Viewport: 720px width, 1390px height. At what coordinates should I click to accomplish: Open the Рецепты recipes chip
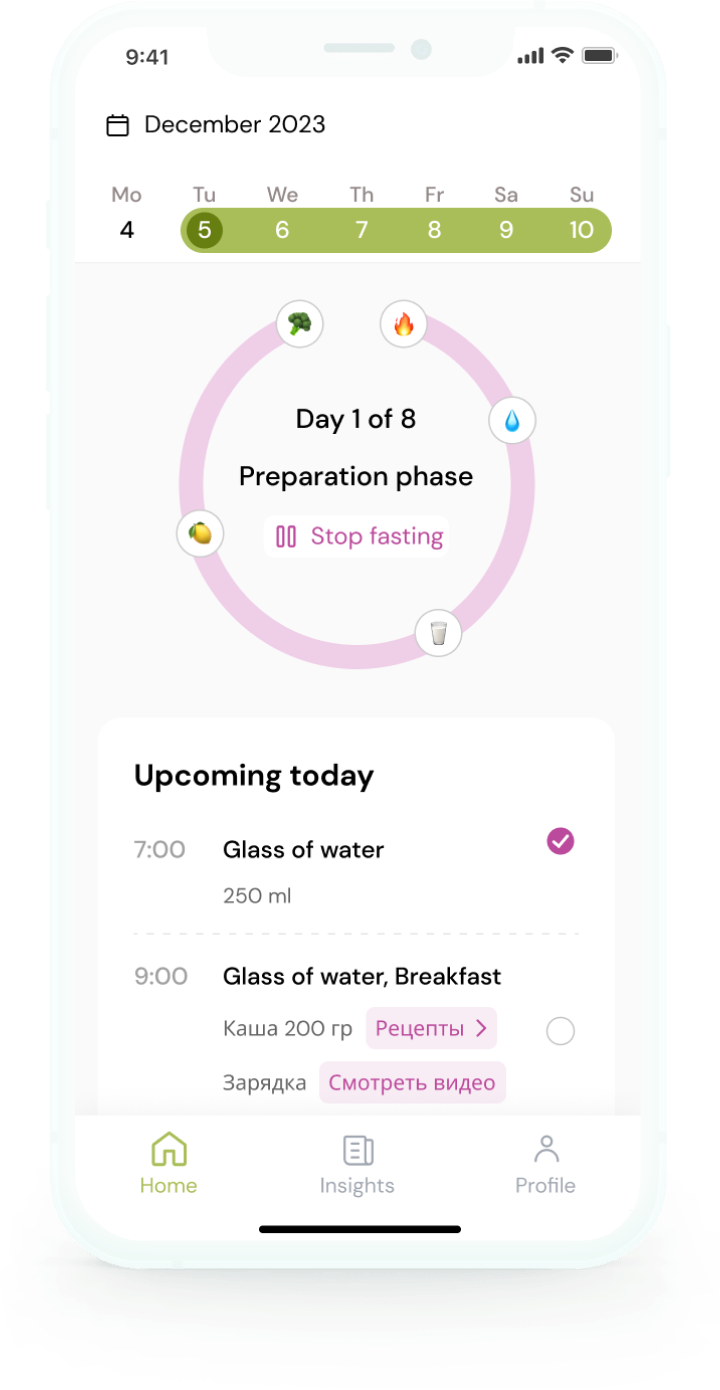(431, 1028)
